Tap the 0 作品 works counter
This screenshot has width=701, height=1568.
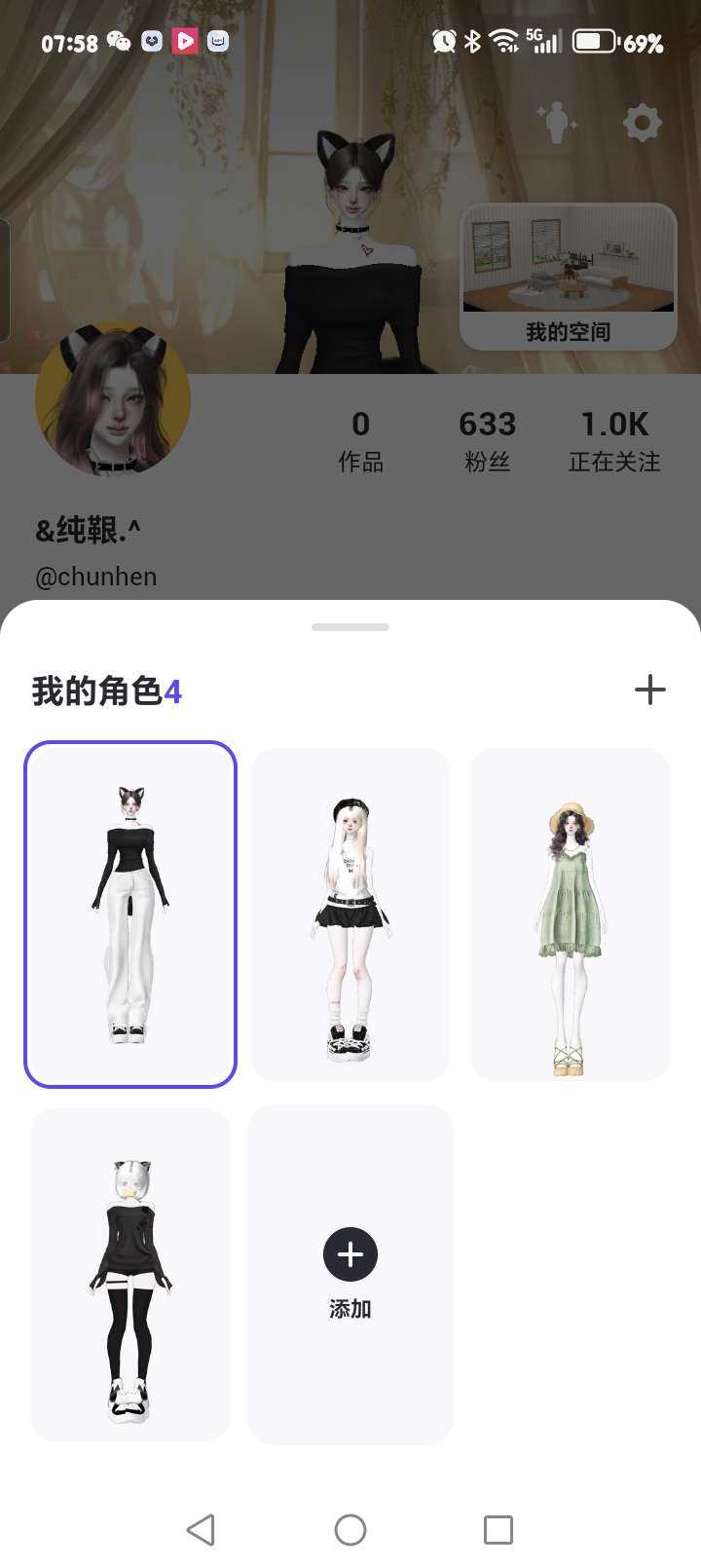coord(361,438)
